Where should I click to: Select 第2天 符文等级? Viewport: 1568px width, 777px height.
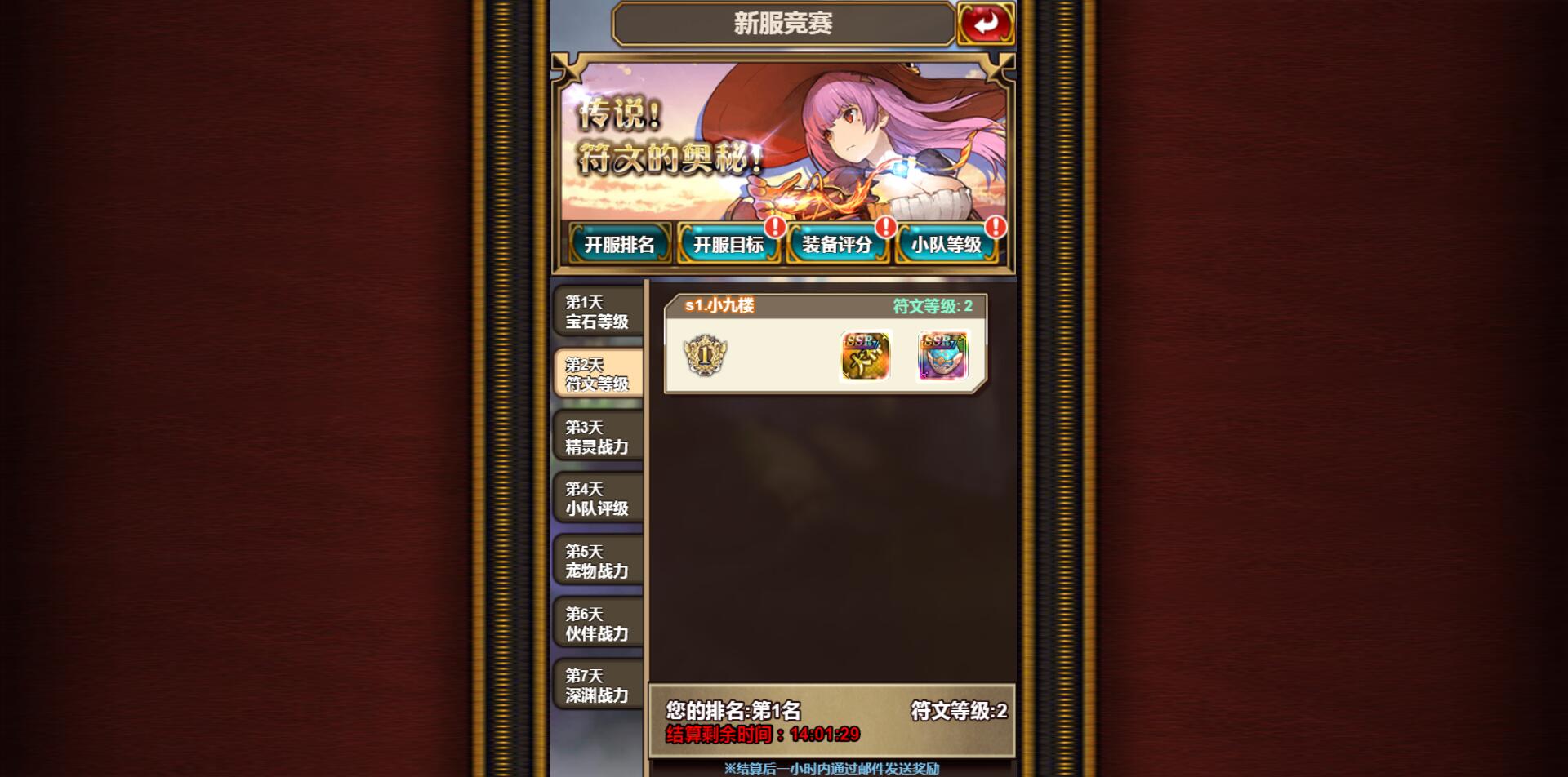tap(598, 374)
